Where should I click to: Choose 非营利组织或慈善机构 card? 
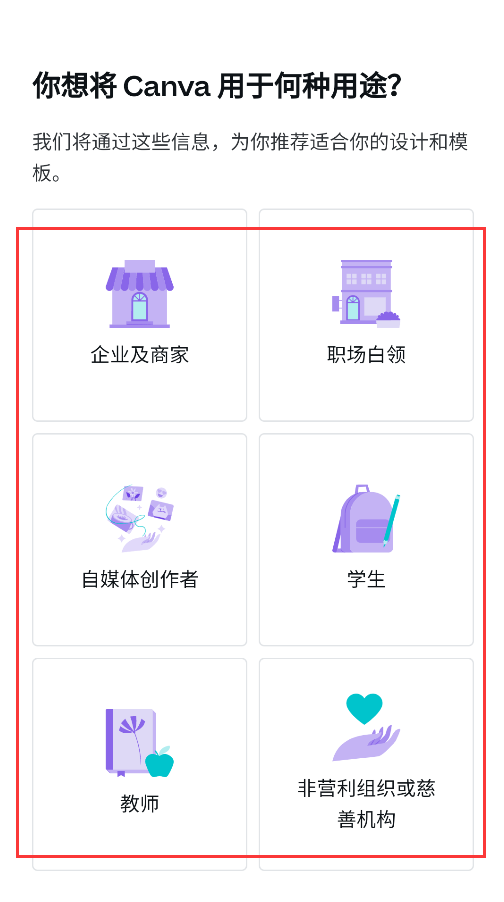366,764
